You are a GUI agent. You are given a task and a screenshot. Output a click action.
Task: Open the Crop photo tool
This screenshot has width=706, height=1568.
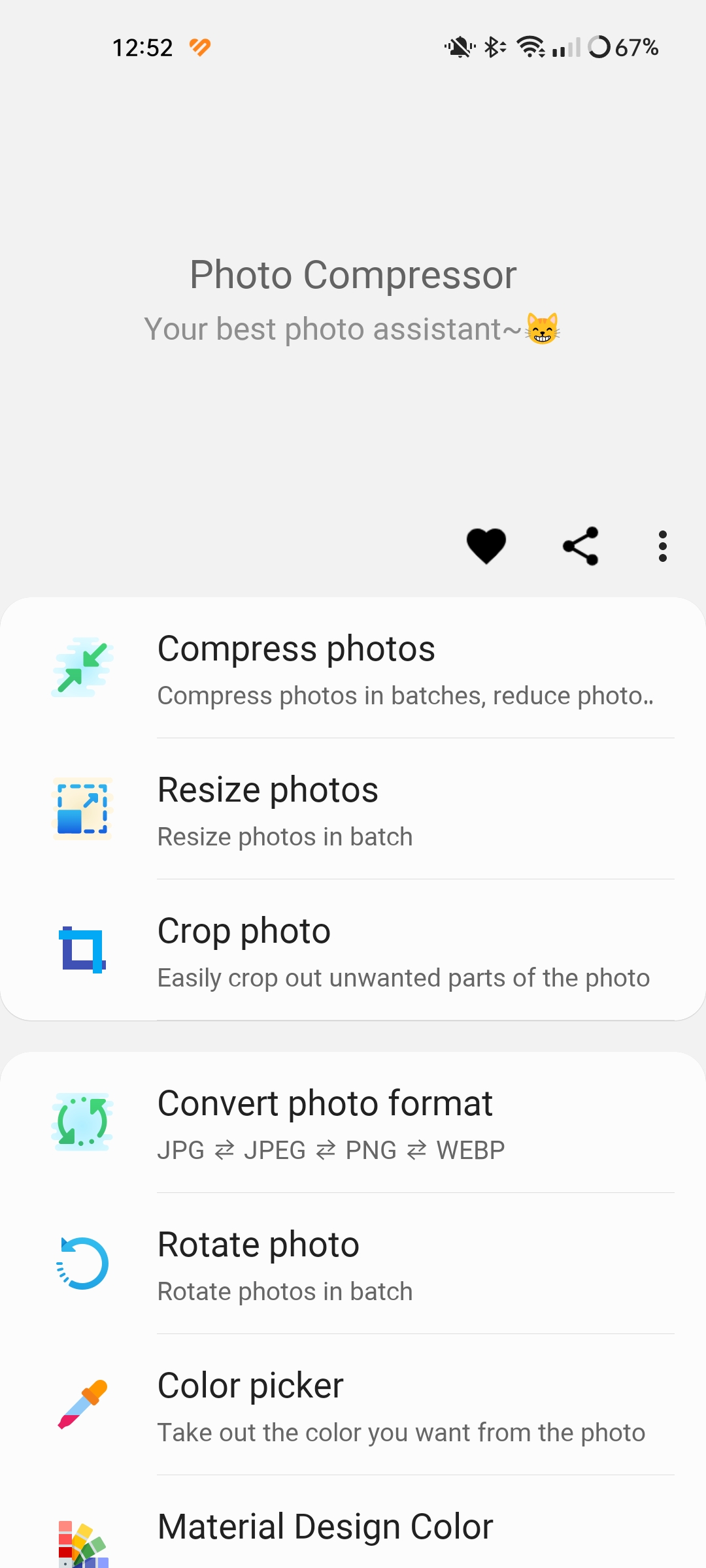(353, 950)
